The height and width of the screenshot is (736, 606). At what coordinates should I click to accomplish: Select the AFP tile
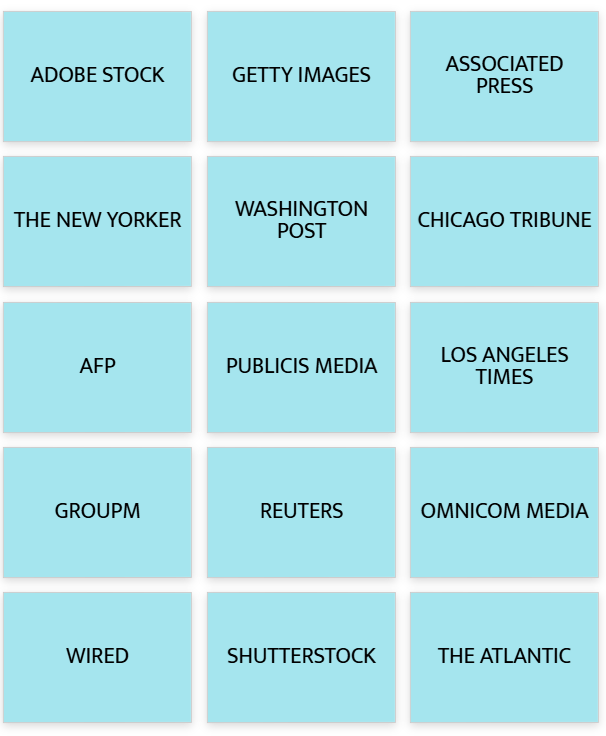(97, 367)
